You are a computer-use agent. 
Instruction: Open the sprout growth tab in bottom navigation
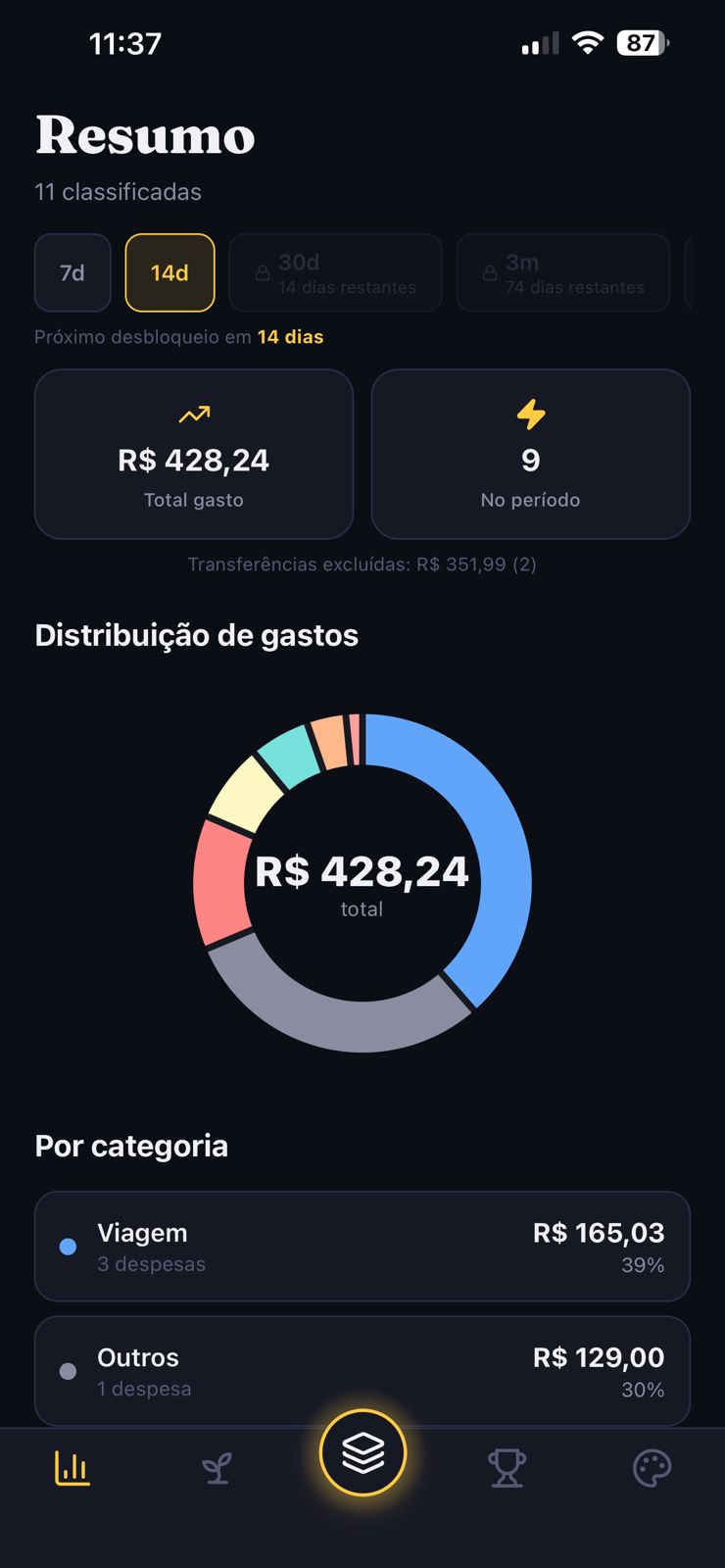coord(217,1467)
